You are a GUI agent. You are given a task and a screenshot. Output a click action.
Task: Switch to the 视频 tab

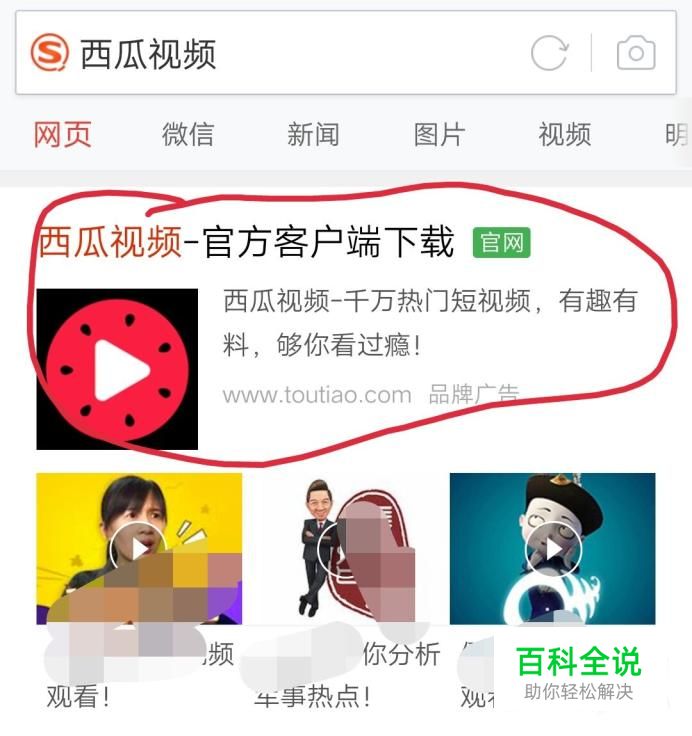[564, 134]
